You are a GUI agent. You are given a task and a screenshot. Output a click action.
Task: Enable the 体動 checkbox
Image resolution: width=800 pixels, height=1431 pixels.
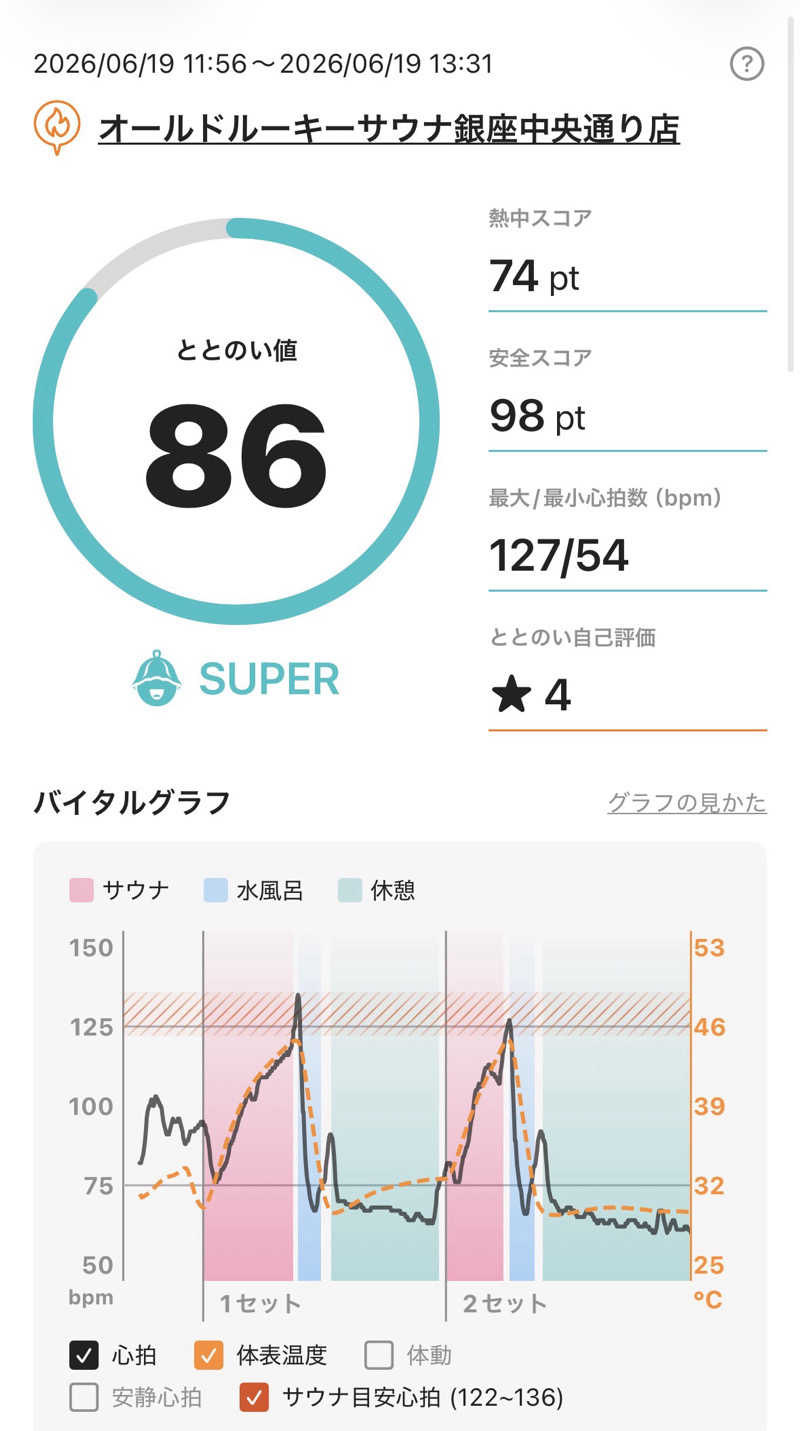click(x=379, y=1356)
